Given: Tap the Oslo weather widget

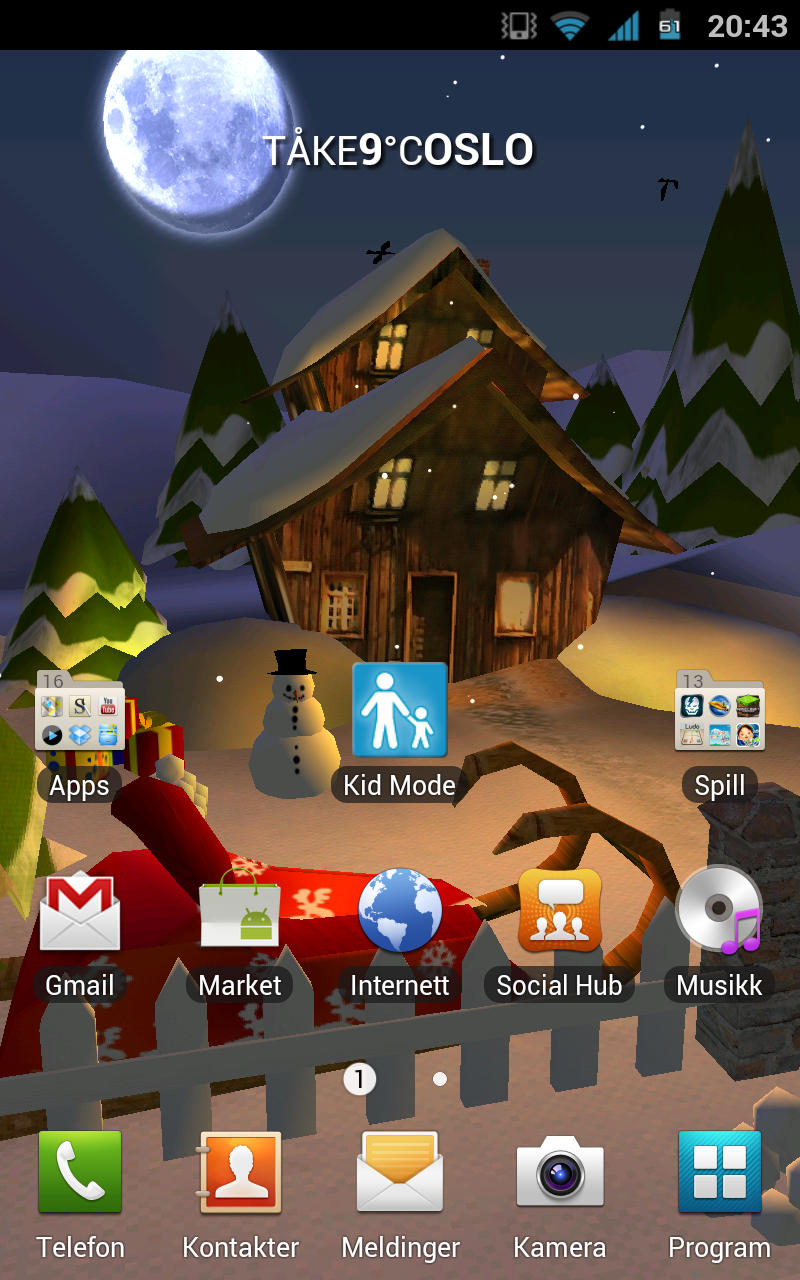Looking at the screenshot, I should coord(398,151).
